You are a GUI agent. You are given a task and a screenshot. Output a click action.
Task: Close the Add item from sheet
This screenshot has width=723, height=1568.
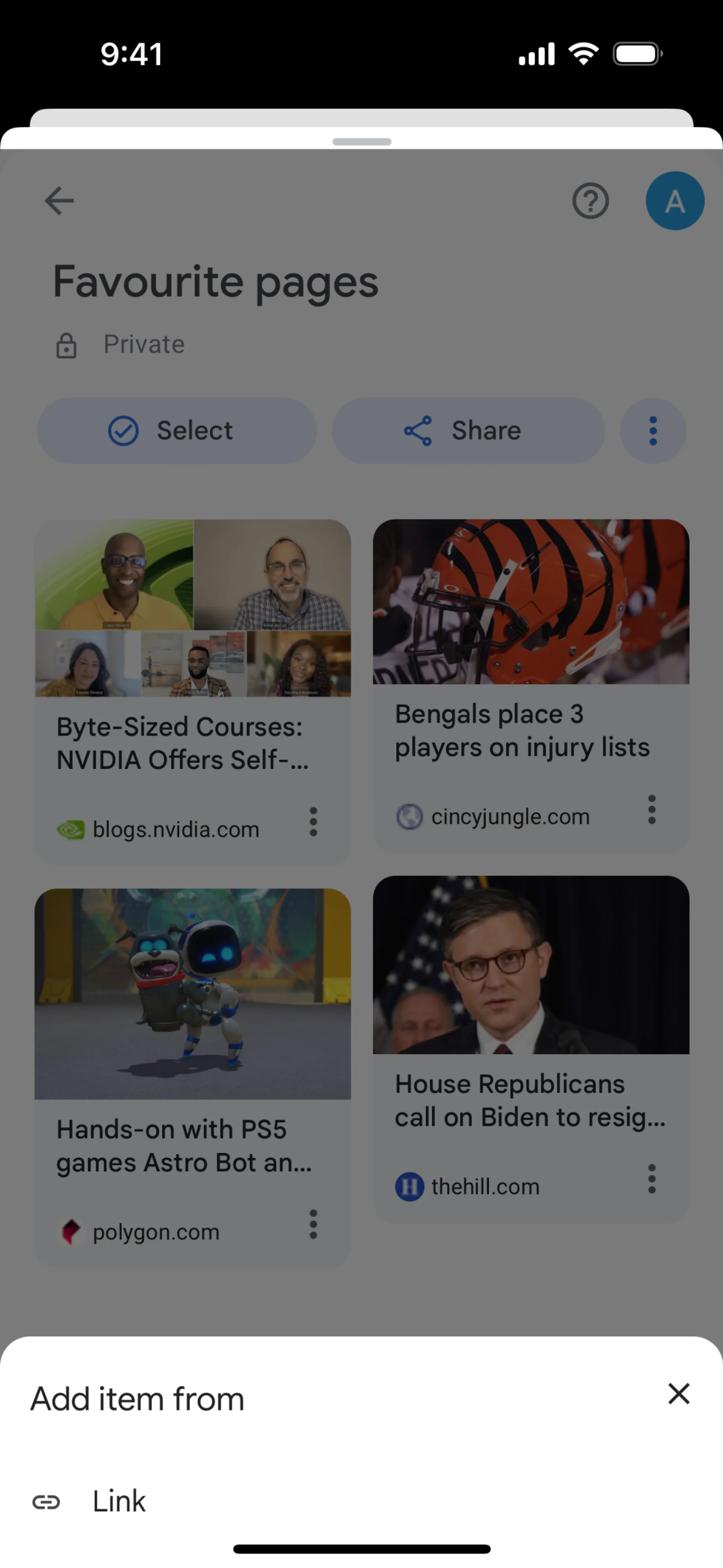pos(678,1393)
